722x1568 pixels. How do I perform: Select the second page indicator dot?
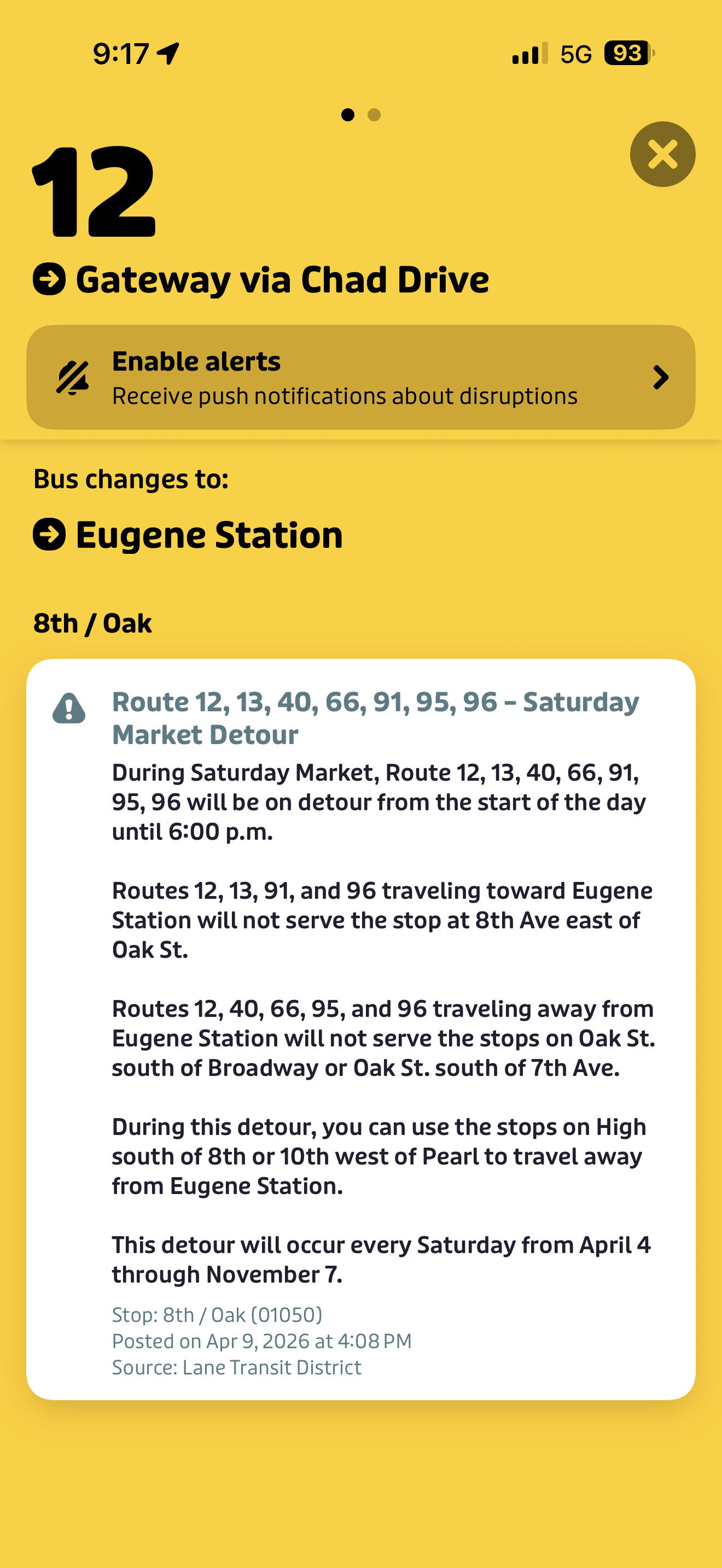pyautogui.click(x=374, y=115)
